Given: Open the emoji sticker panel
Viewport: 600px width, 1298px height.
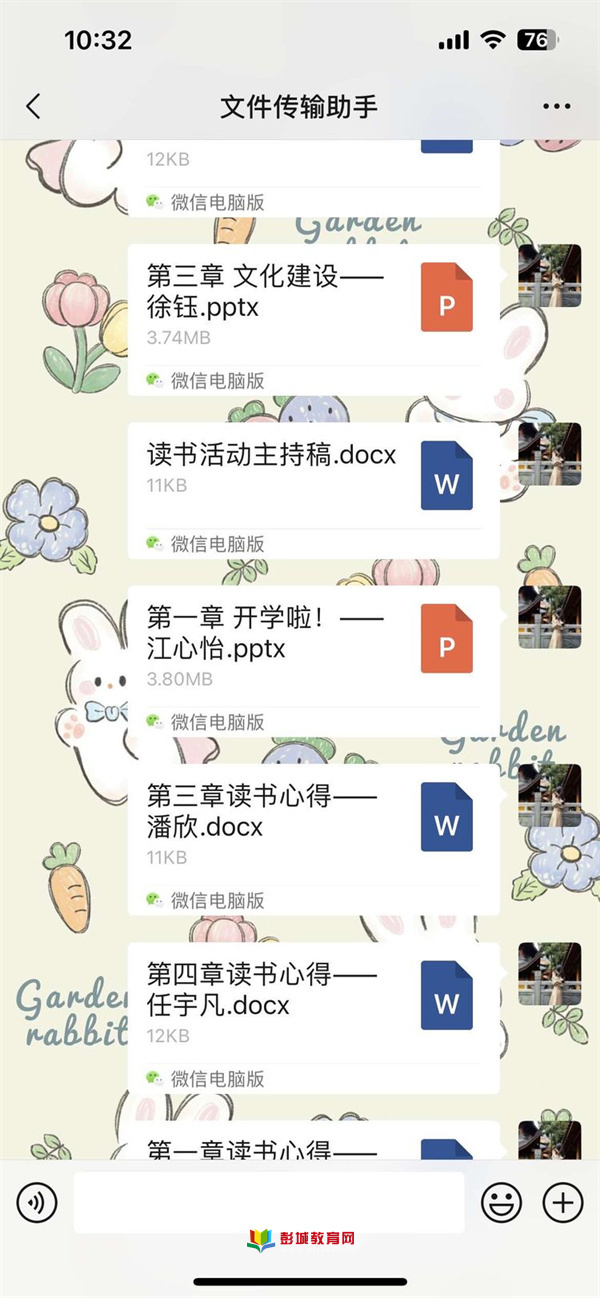Looking at the screenshot, I should (x=501, y=1202).
